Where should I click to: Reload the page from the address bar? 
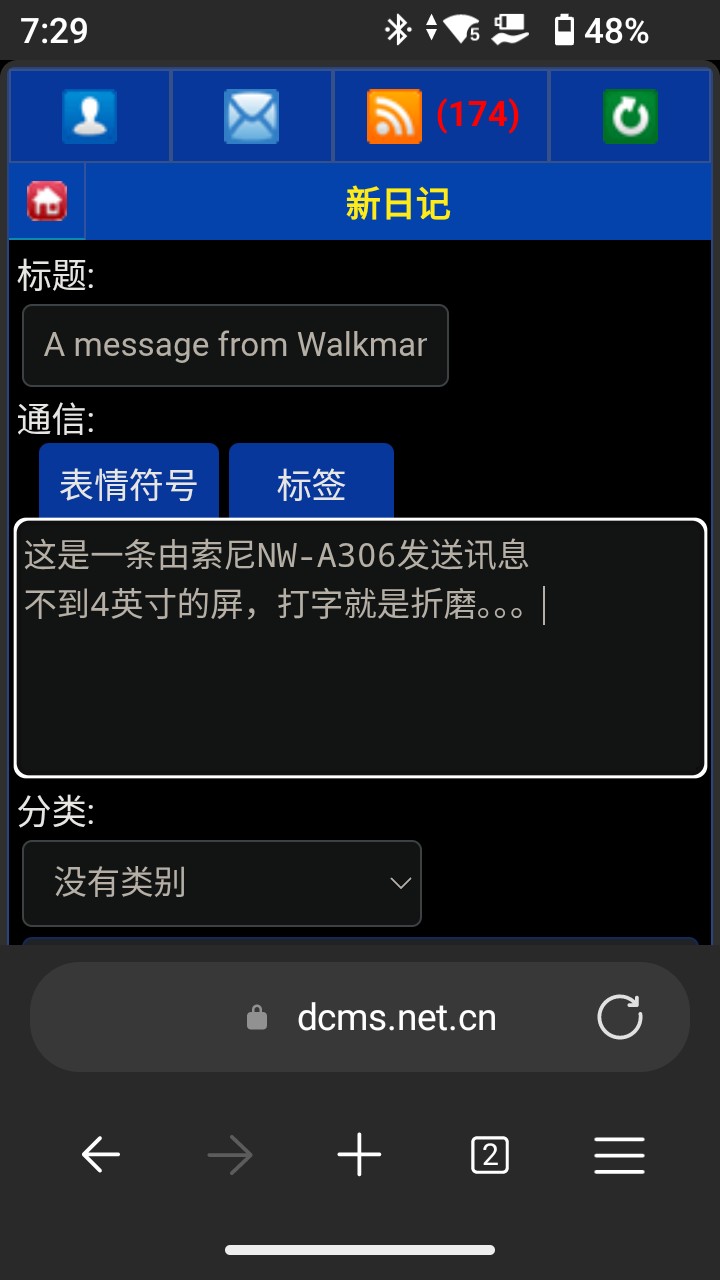coord(619,1018)
